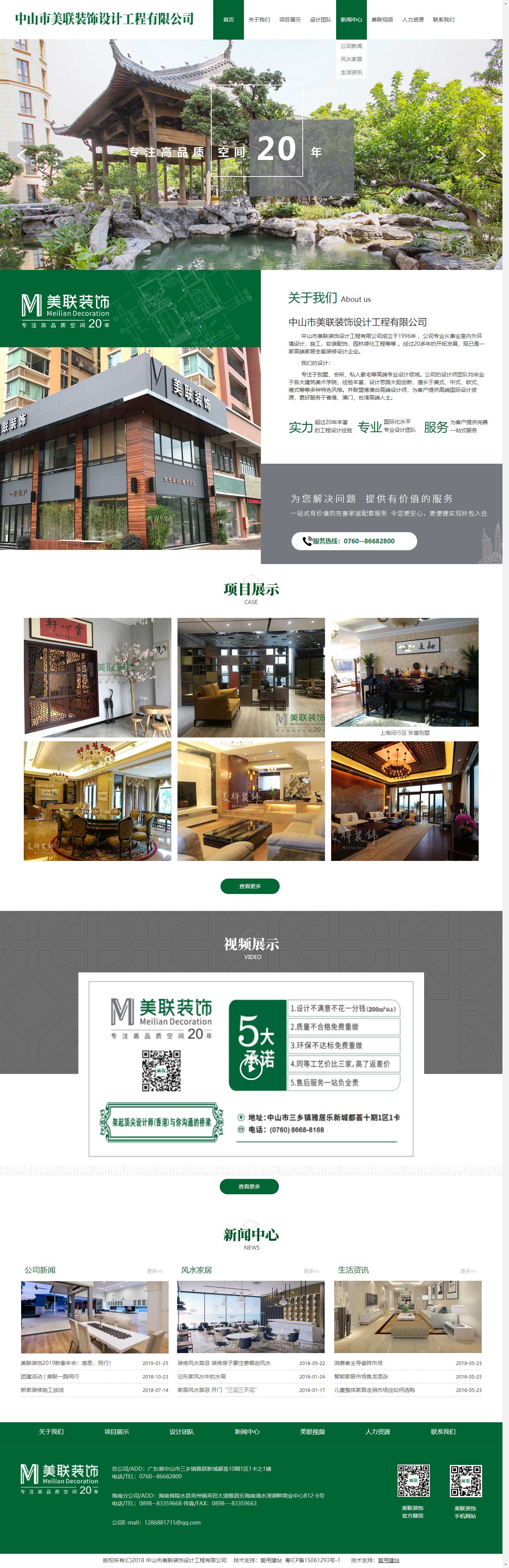Screen dimensions: 509x1568
Task: Open 装修风水禁忌 article in 风水家居
Action: point(224,1363)
